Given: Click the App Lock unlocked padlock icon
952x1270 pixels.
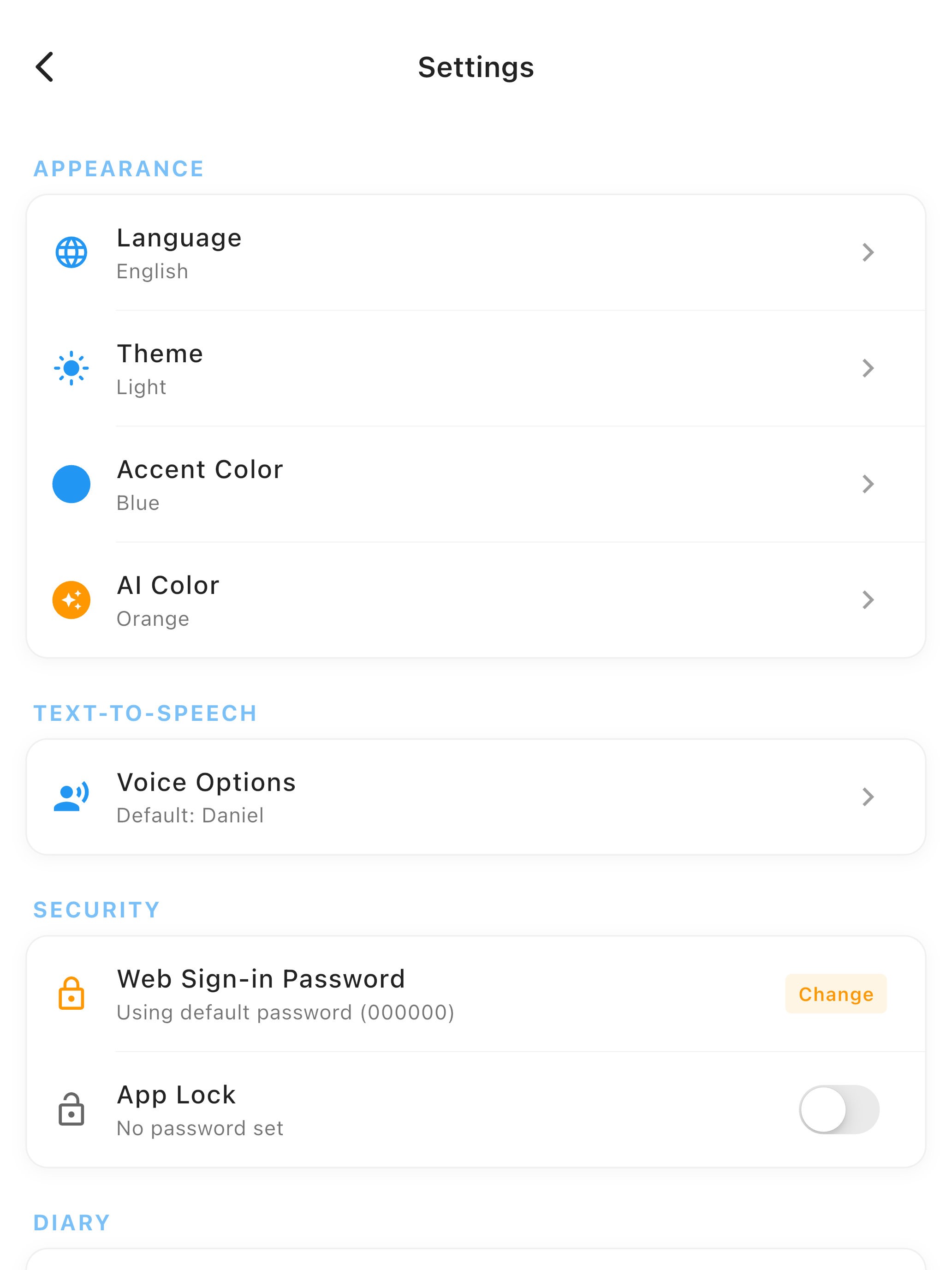Looking at the screenshot, I should click(72, 1109).
